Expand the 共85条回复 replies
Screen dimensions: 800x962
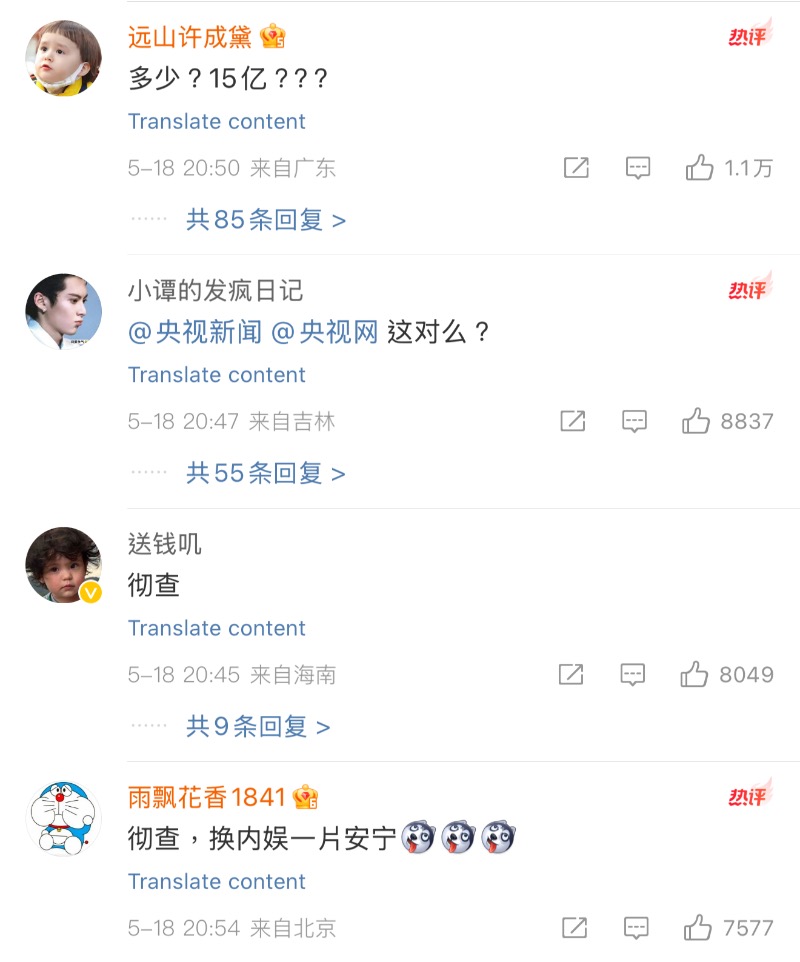[x=265, y=220]
